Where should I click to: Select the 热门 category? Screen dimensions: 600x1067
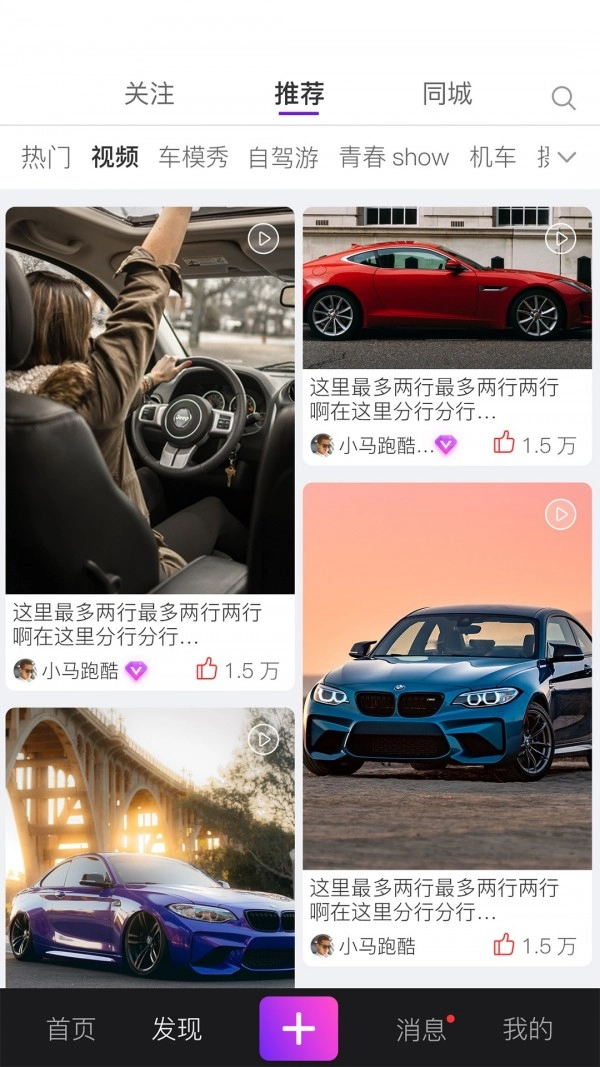coord(46,157)
